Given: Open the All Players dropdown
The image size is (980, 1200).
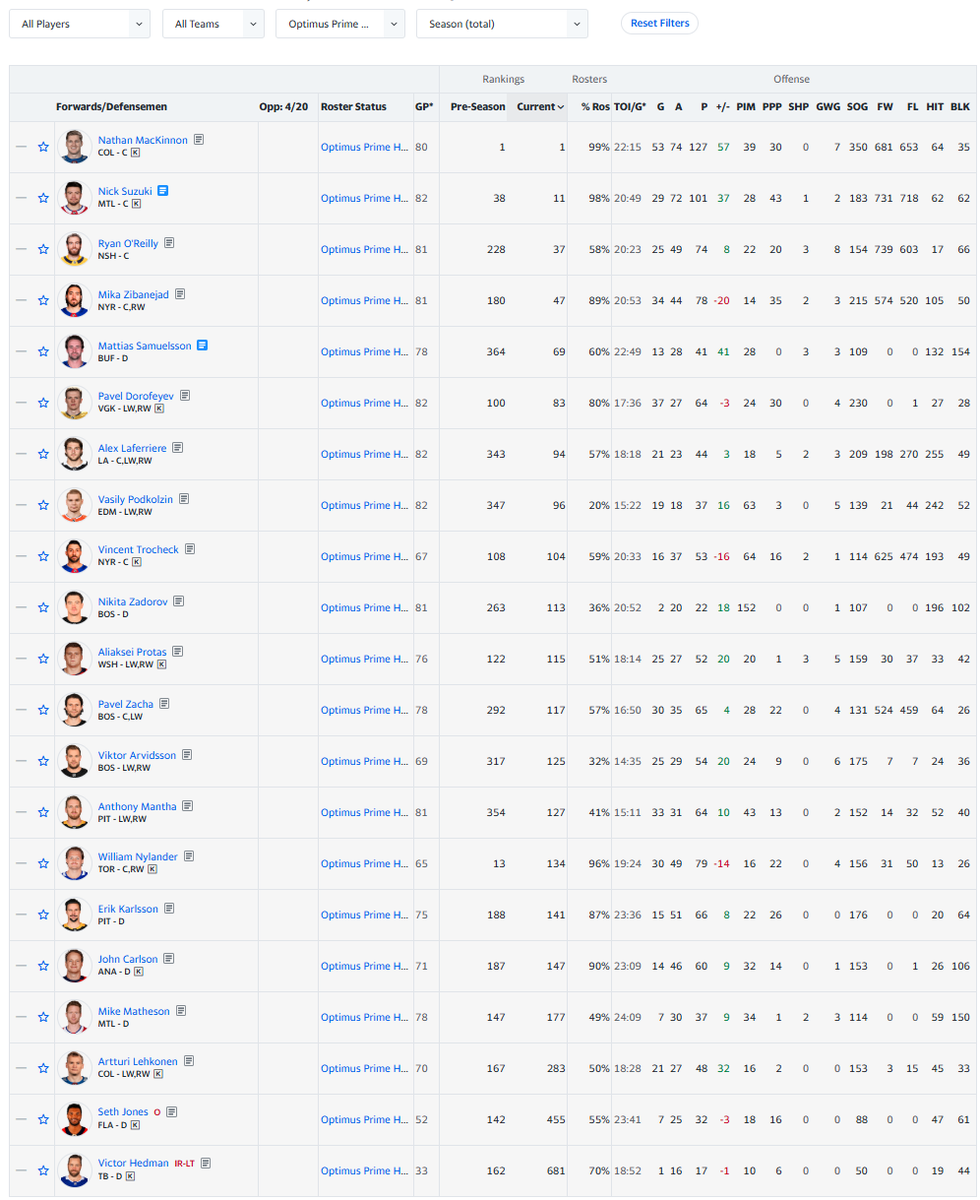Looking at the screenshot, I should coord(80,24).
